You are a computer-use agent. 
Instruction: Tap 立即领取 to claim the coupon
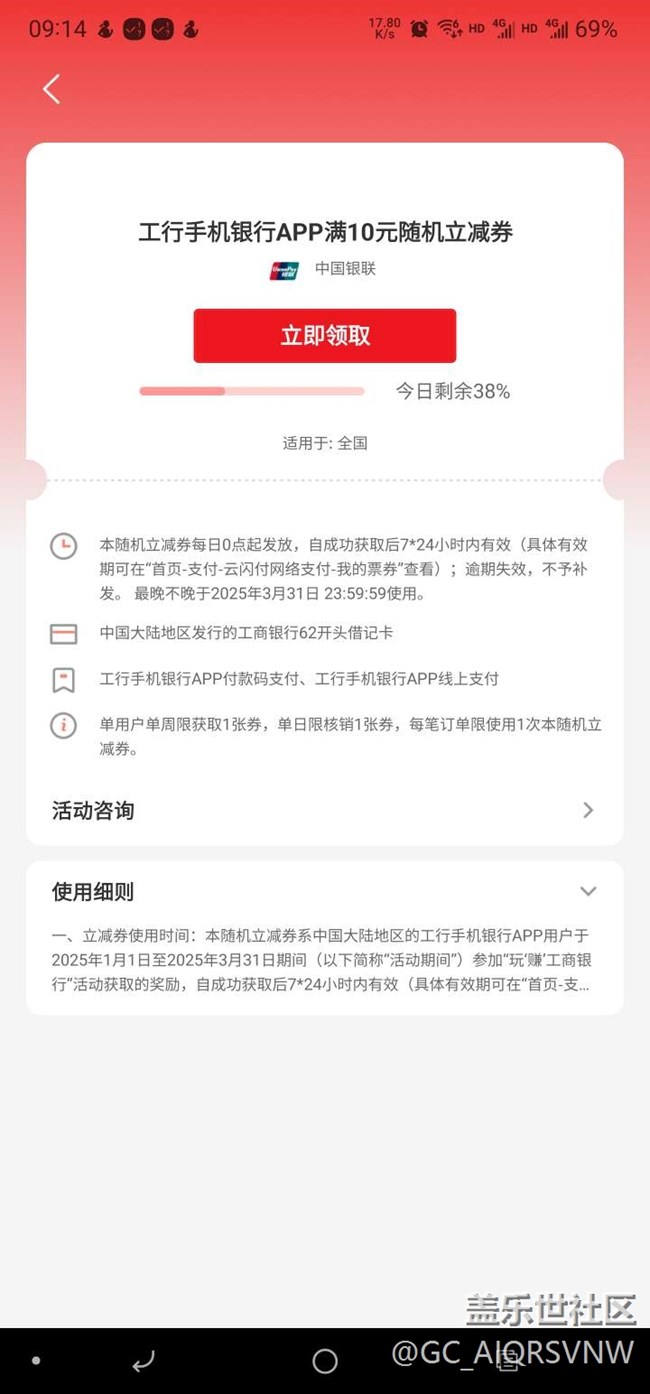[x=324, y=336]
